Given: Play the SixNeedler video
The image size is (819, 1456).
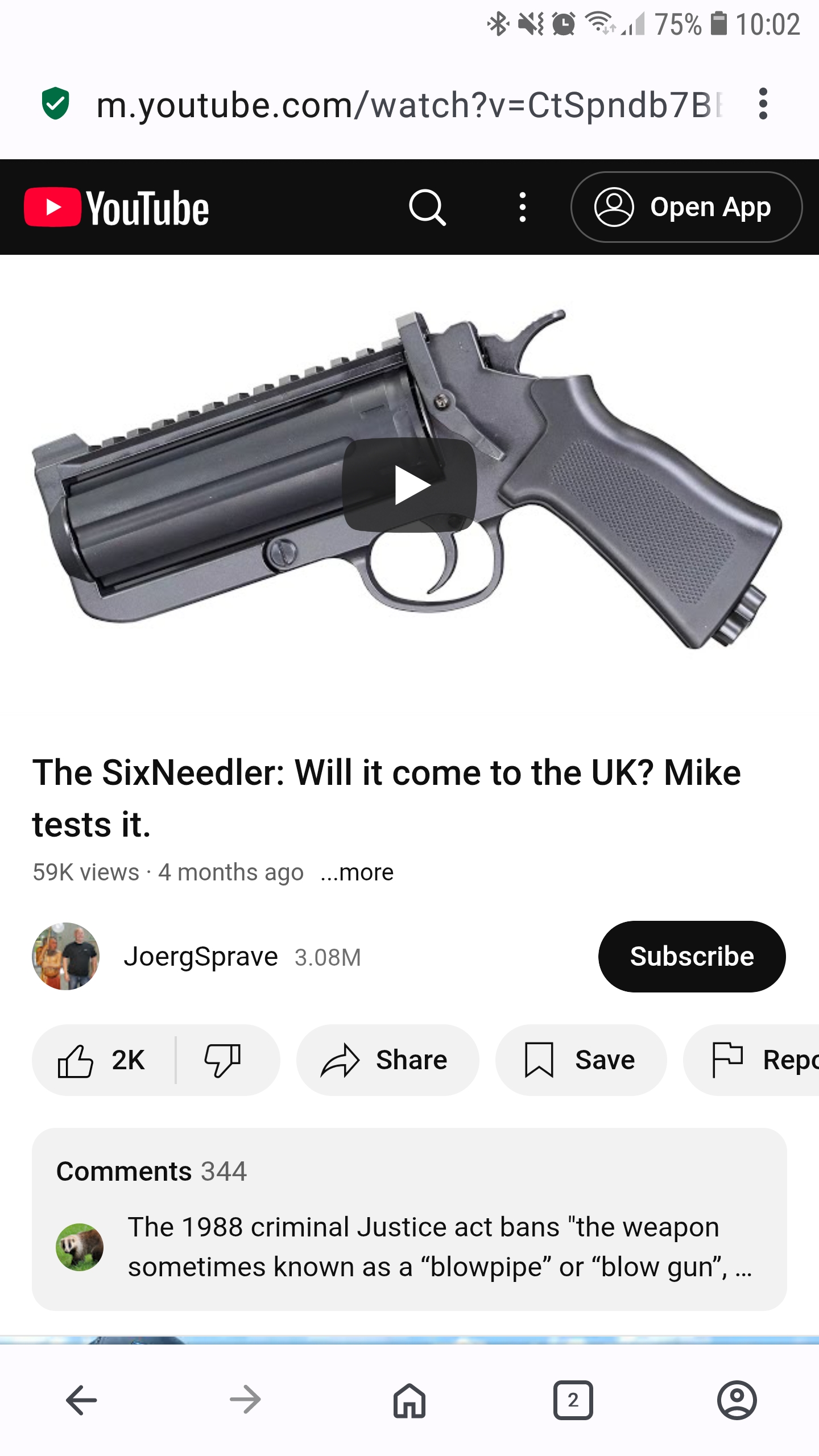Looking at the screenshot, I should pyautogui.click(x=409, y=485).
